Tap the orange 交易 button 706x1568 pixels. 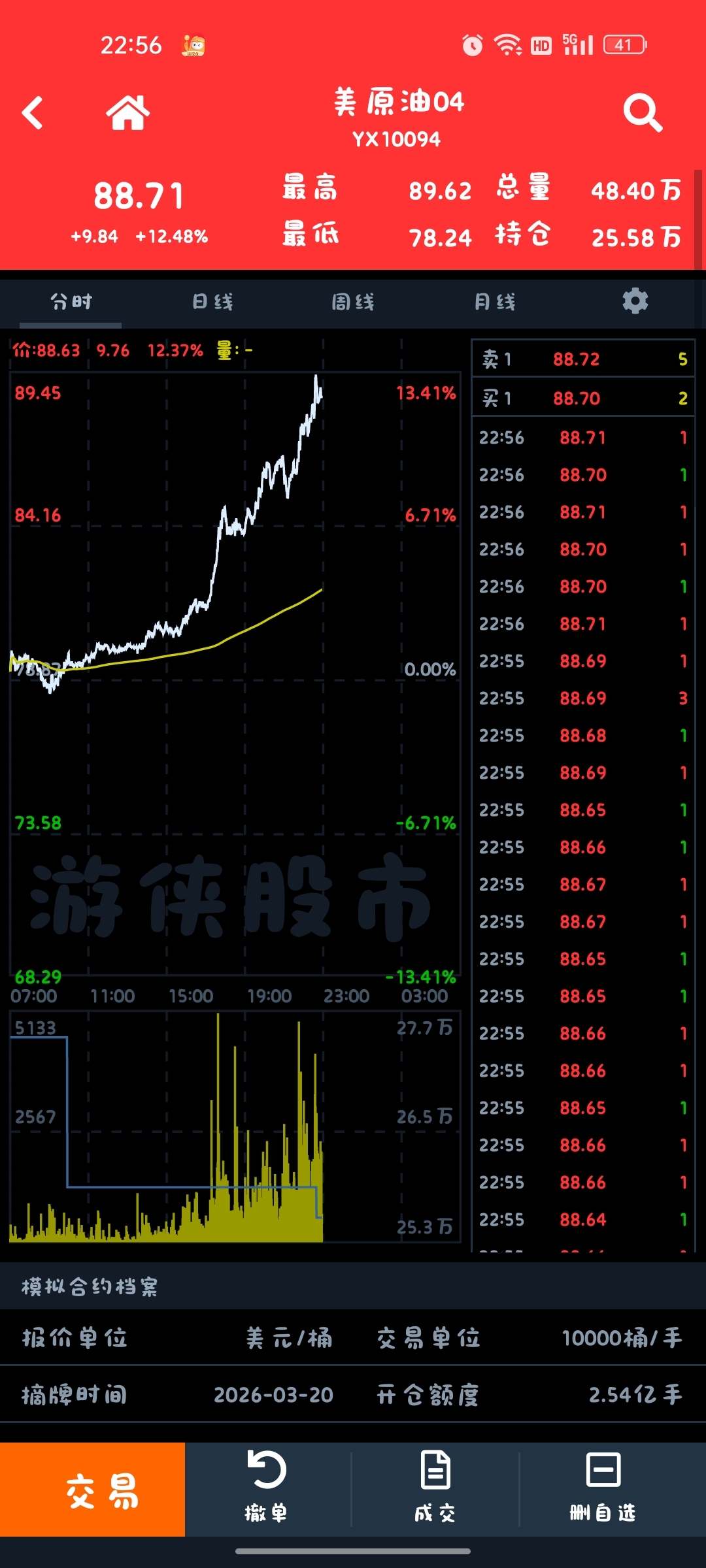[x=93, y=1490]
